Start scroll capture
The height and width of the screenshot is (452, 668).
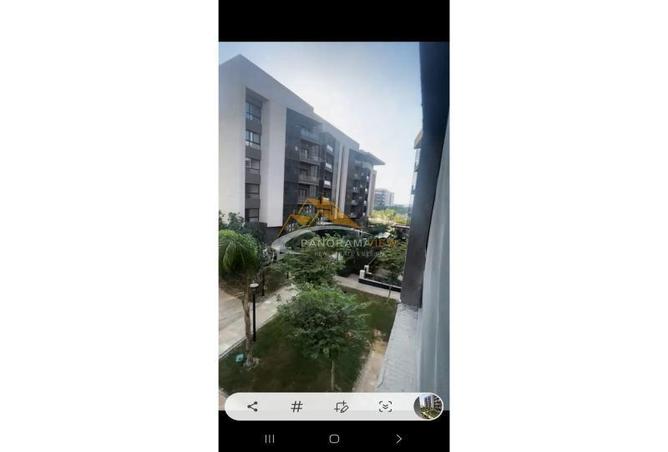tap(385, 406)
